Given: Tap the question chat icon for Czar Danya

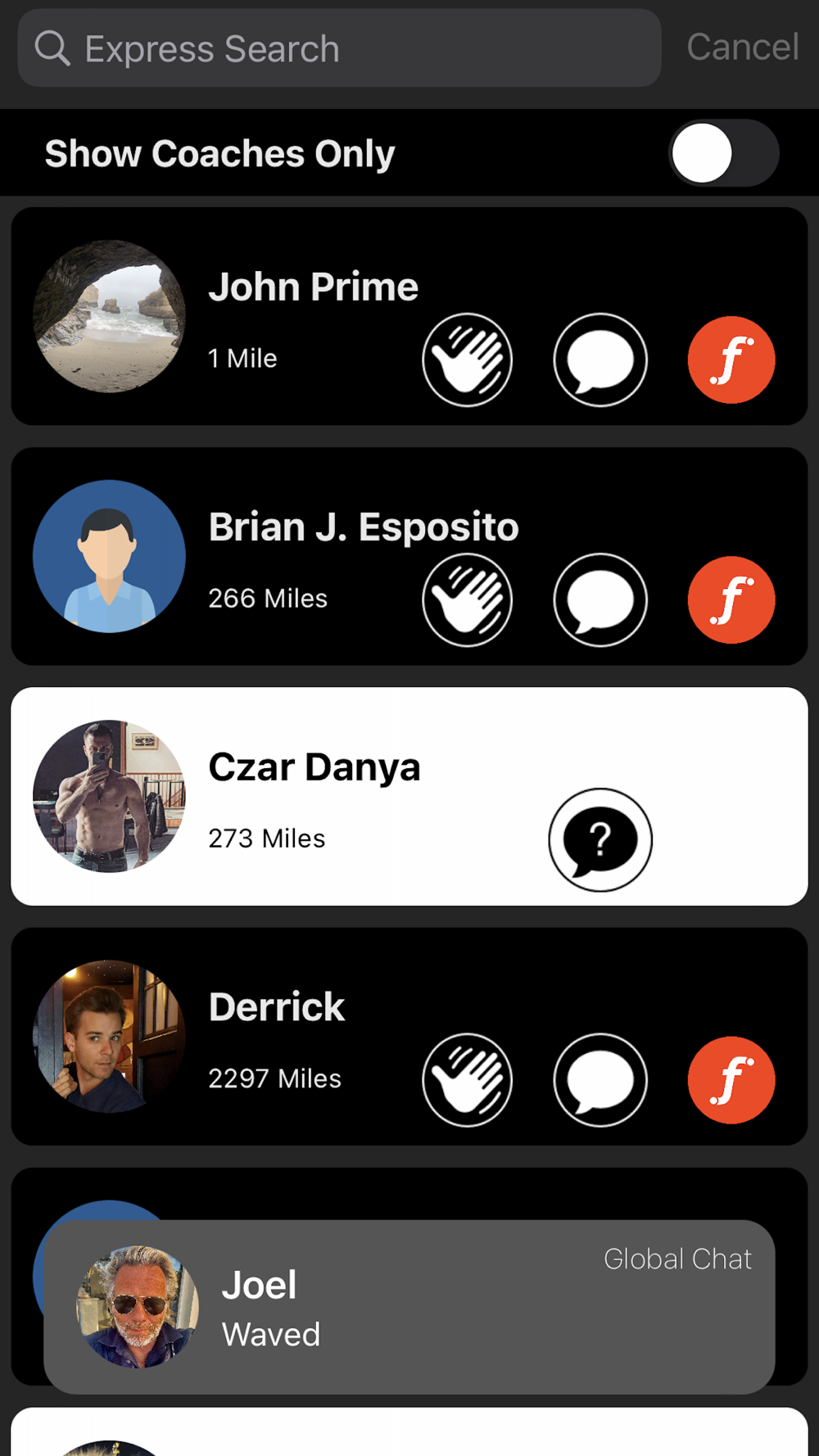Looking at the screenshot, I should point(600,839).
